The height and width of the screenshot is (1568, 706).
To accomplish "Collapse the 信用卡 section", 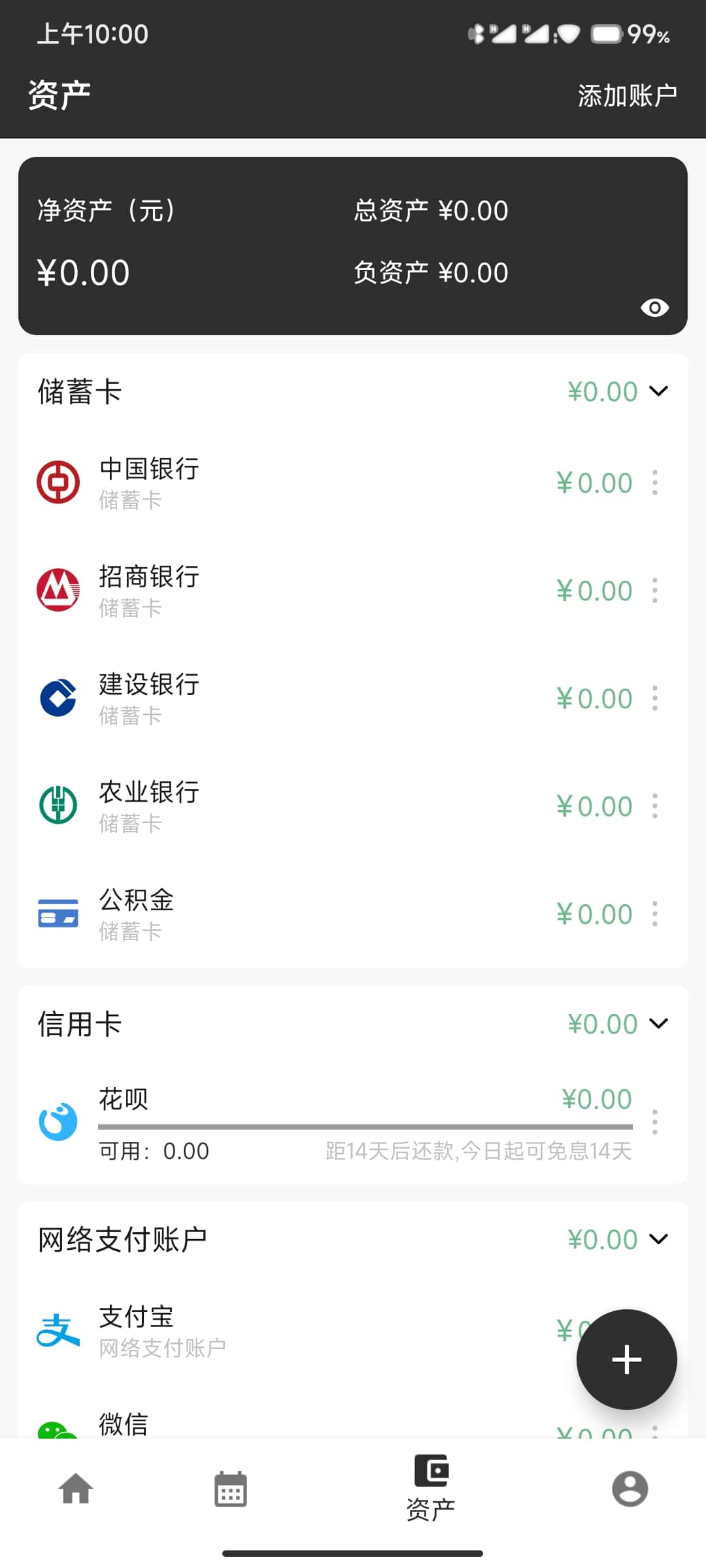I will point(658,1024).
